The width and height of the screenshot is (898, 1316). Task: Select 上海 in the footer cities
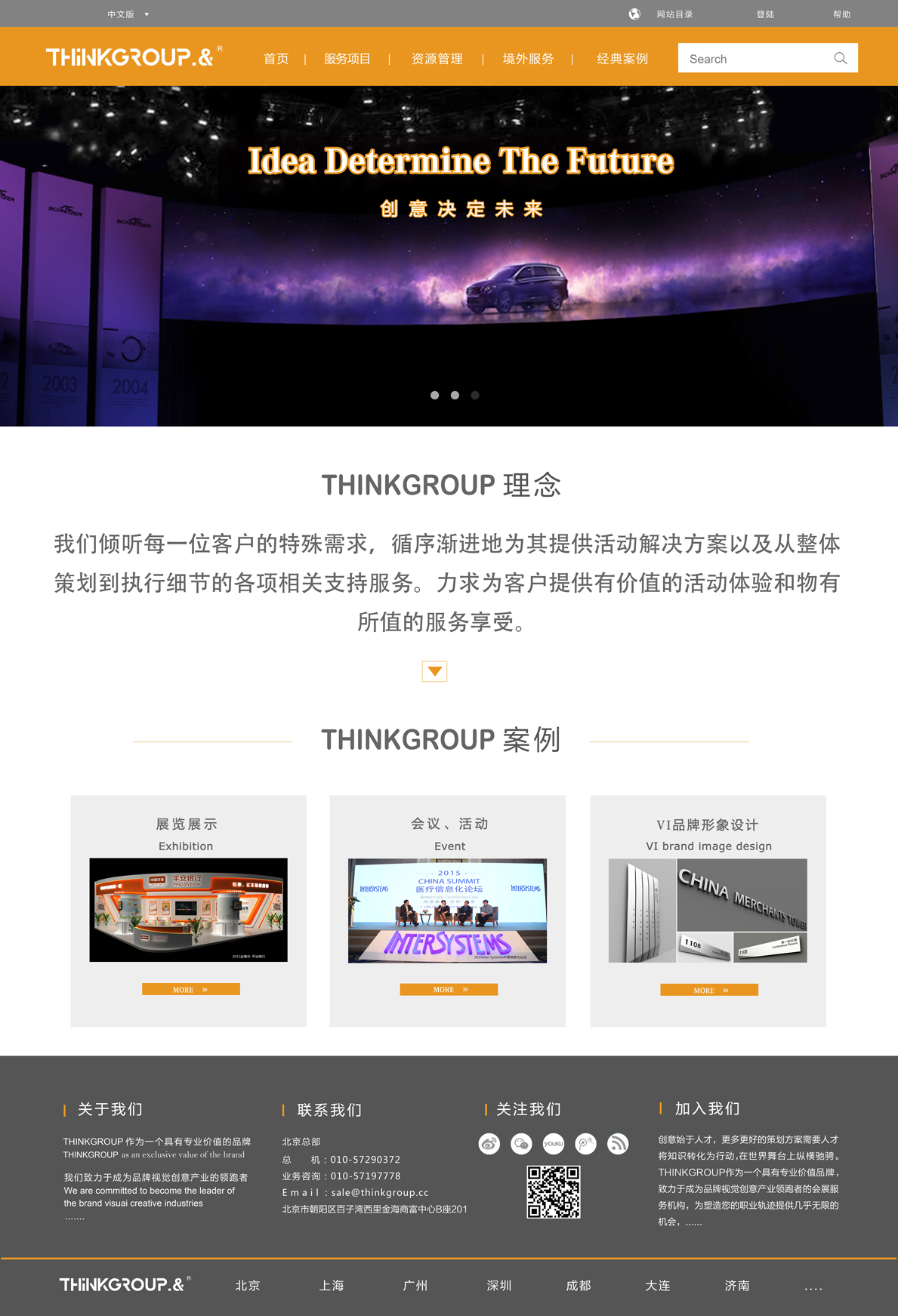[x=332, y=1285]
